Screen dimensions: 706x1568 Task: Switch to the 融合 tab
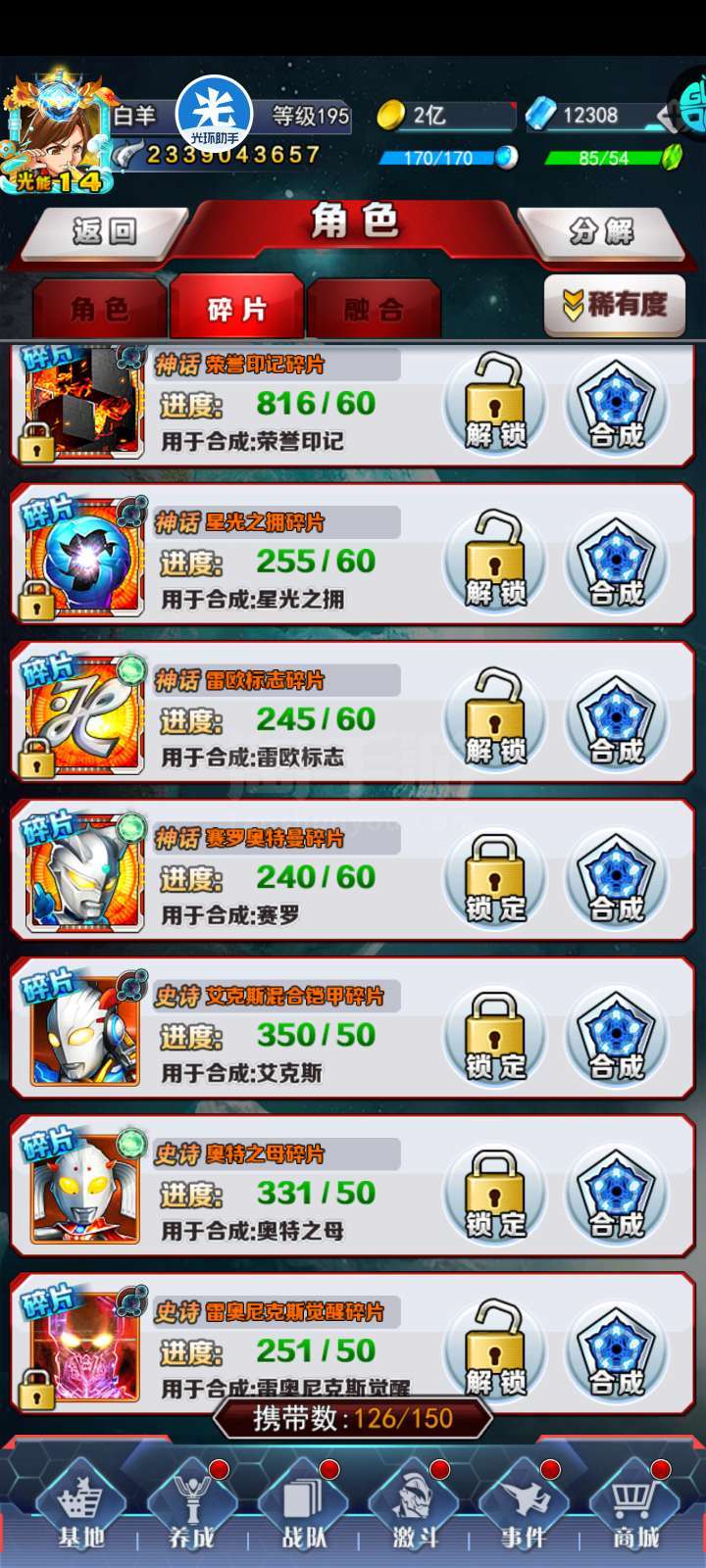374,310
